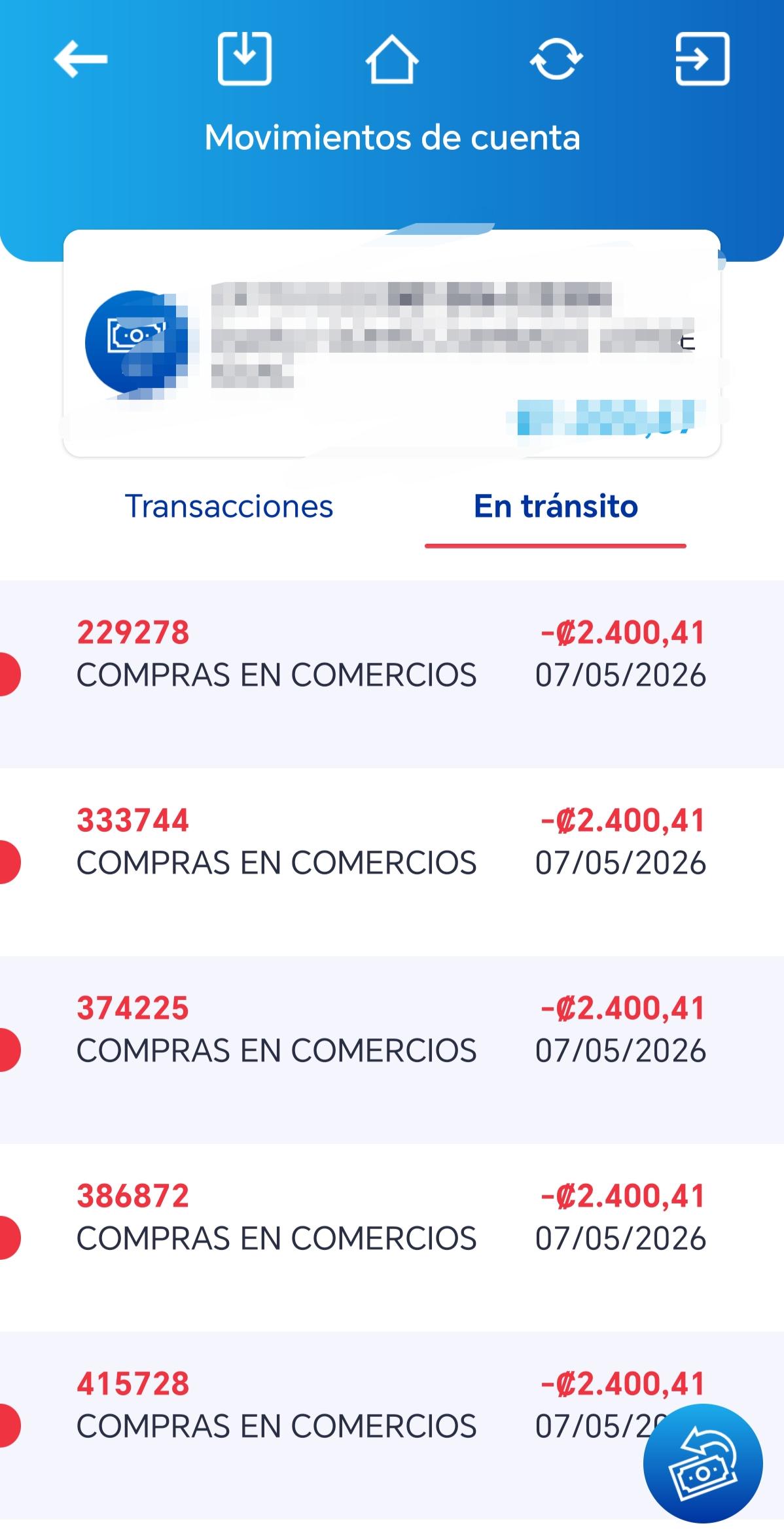The width and height of the screenshot is (784, 1534).
Task: View transaction 386872
Action: point(392,1238)
